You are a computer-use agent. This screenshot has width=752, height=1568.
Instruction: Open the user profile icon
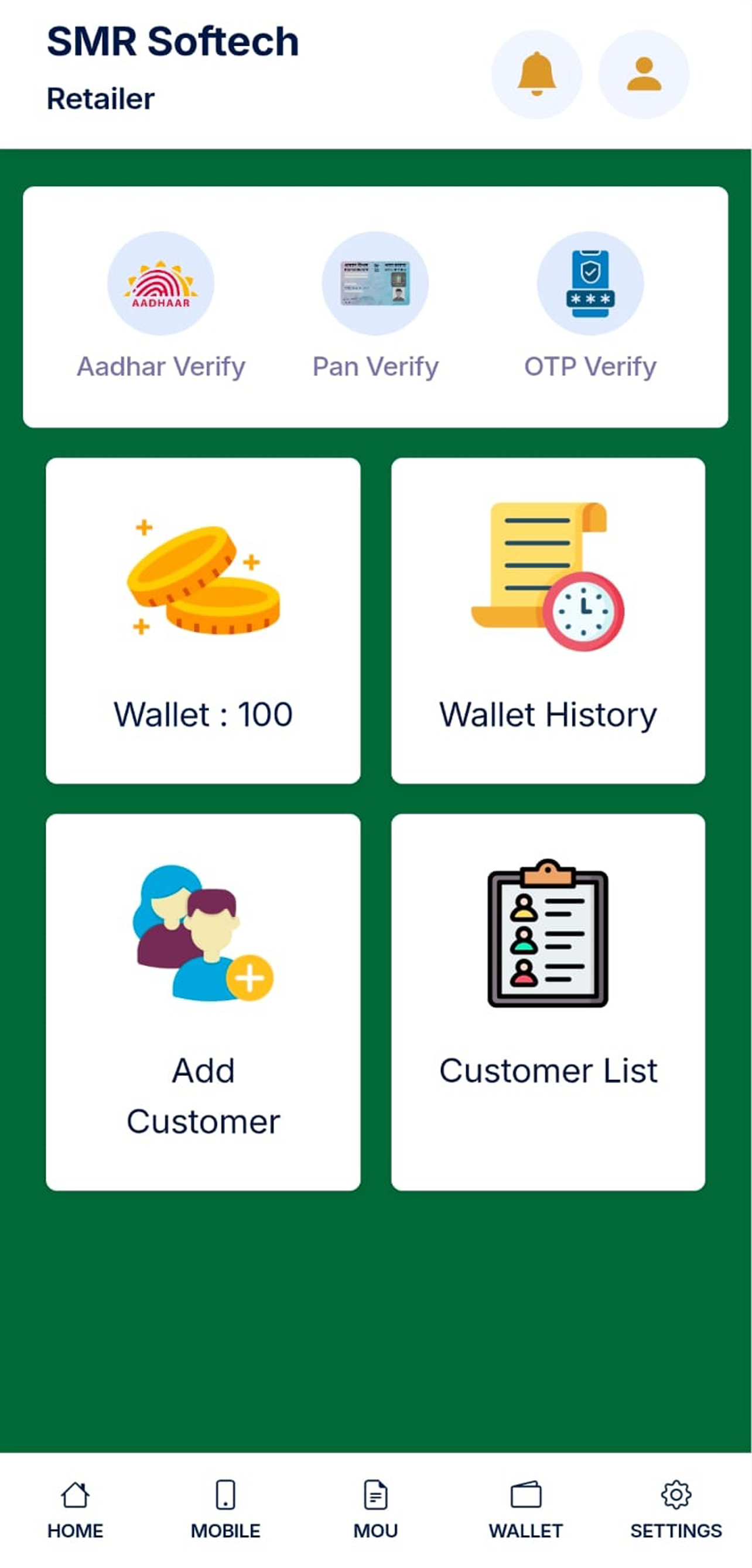644,74
